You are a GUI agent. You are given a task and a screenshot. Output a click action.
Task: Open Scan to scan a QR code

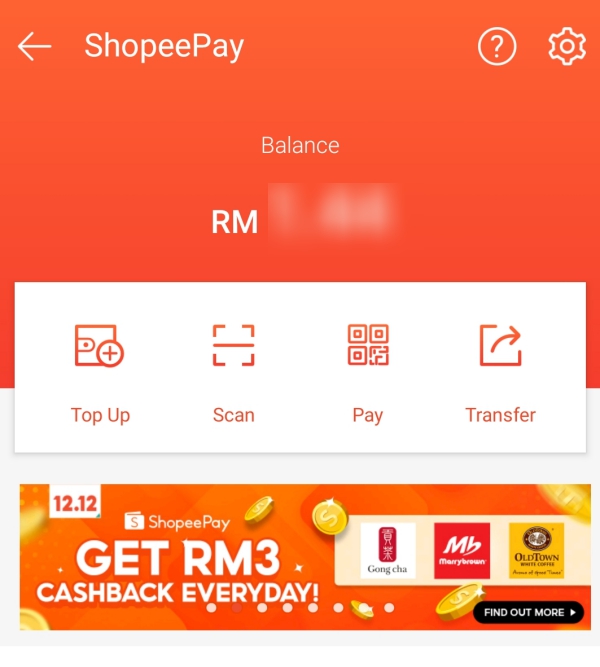pyautogui.click(x=233, y=369)
